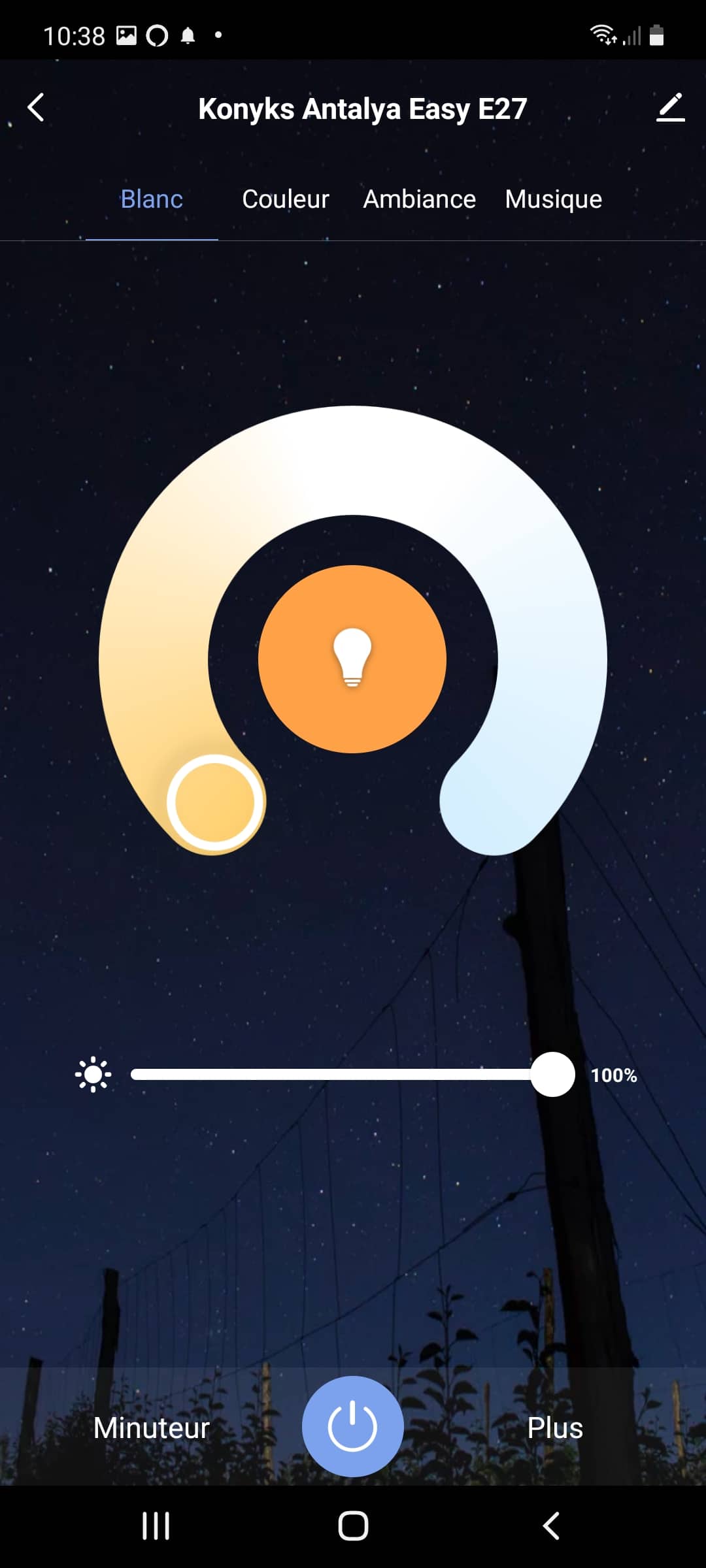Toggle the bulb with the power button
706x1568 pixels.
pos(352,1426)
